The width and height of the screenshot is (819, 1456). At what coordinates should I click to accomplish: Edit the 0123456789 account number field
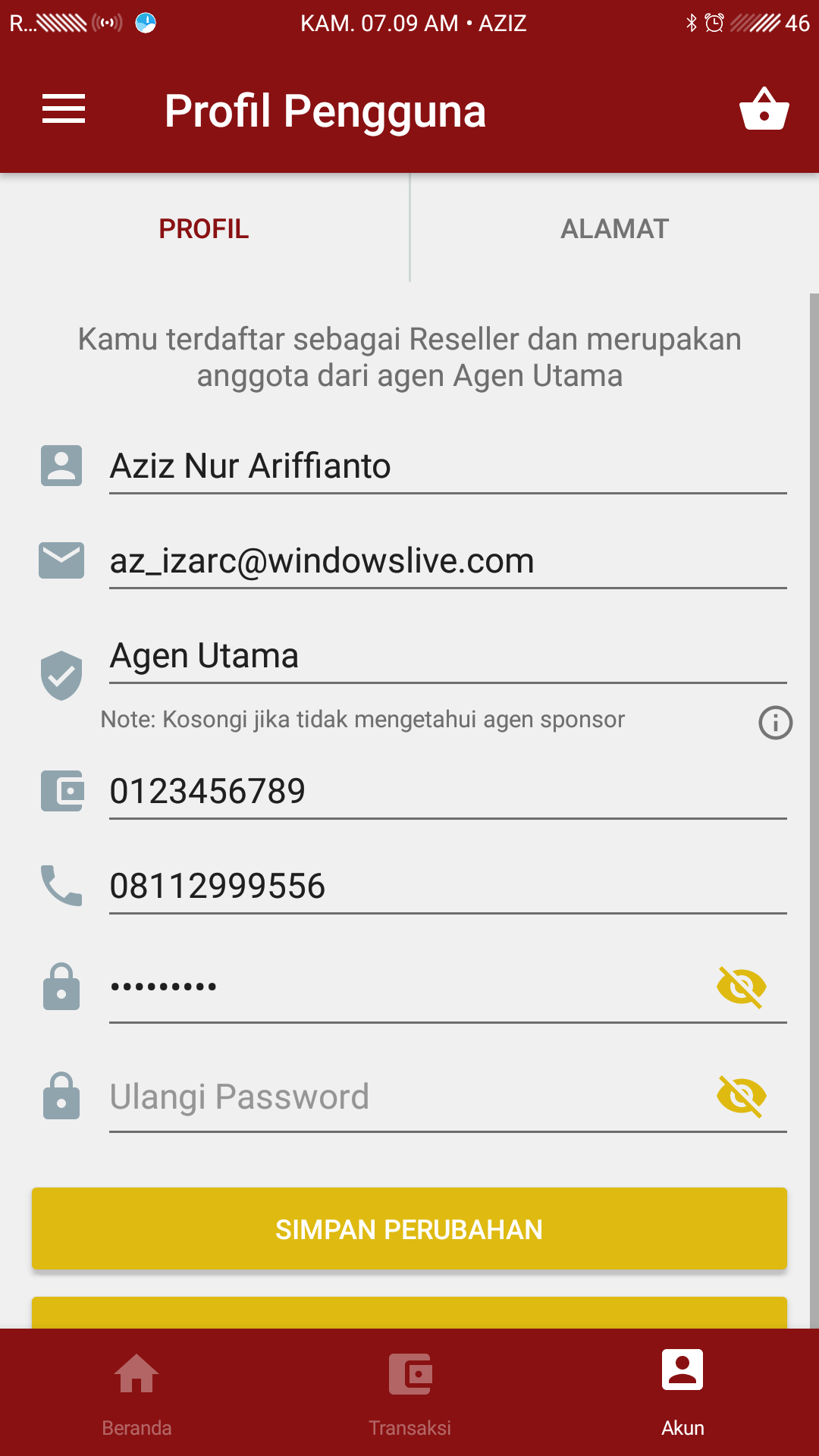[x=447, y=792]
